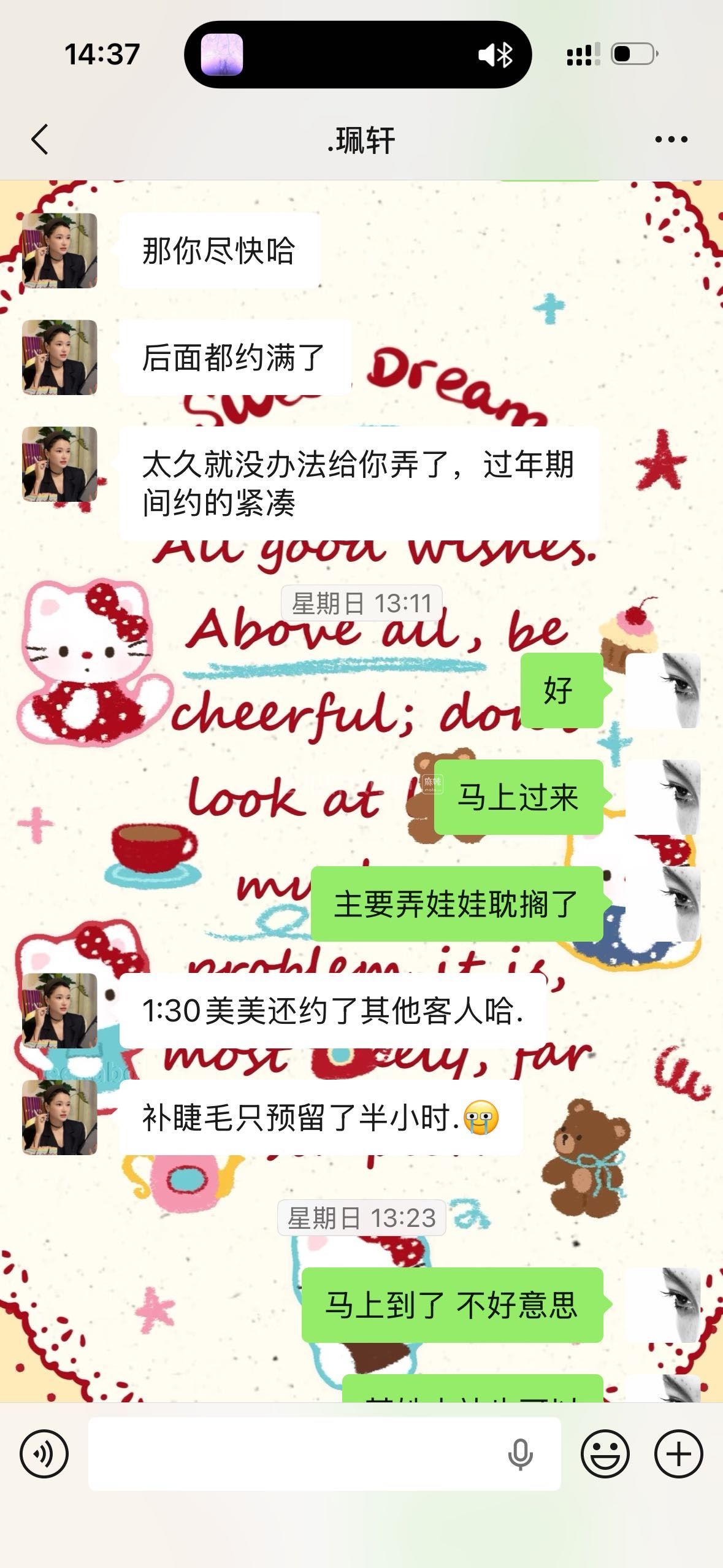This screenshot has height=1568, width=723.
Task: Start voice dictation with microphone icon
Action: click(520, 1454)
